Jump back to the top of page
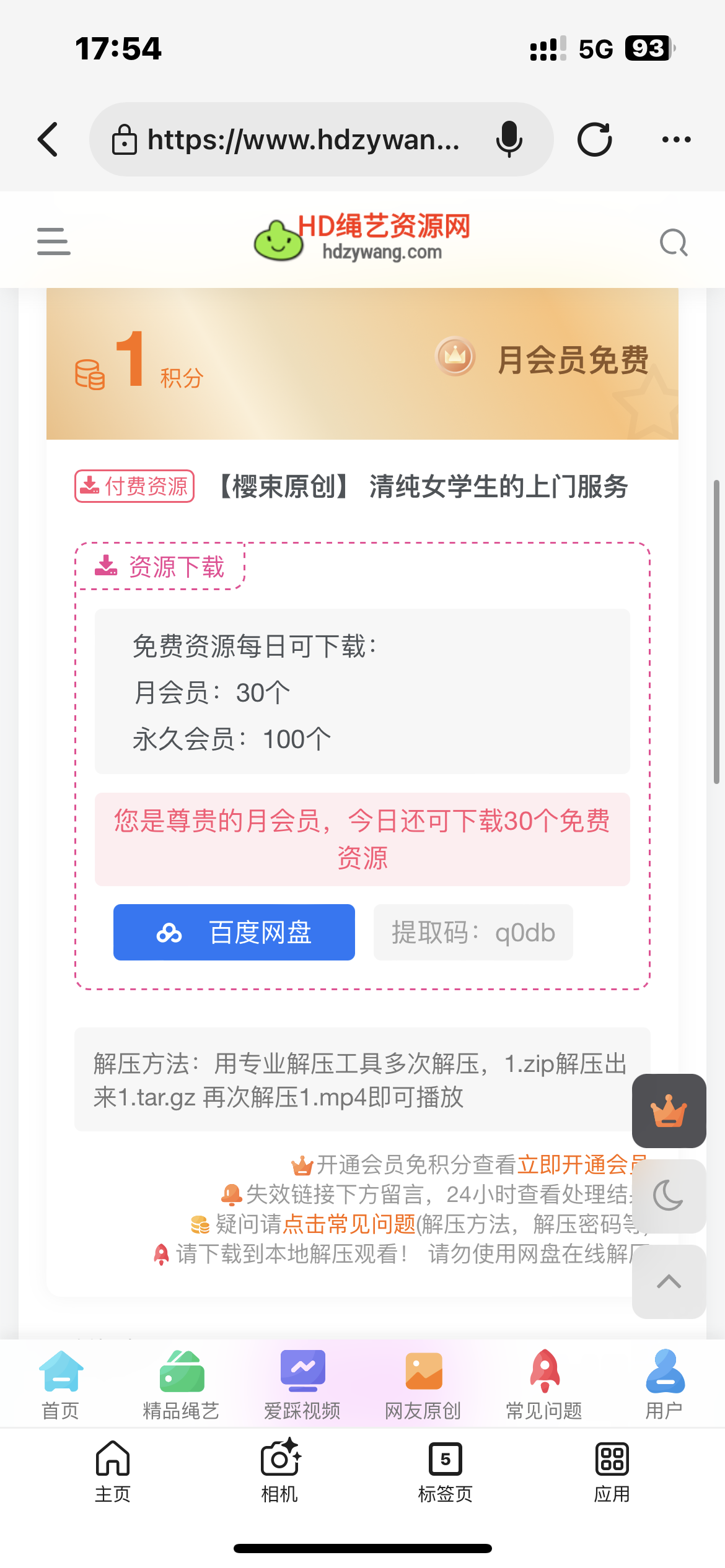The height and width of the screenshot is (1568, 725). pyautogui.click(x=669, y=1281)
